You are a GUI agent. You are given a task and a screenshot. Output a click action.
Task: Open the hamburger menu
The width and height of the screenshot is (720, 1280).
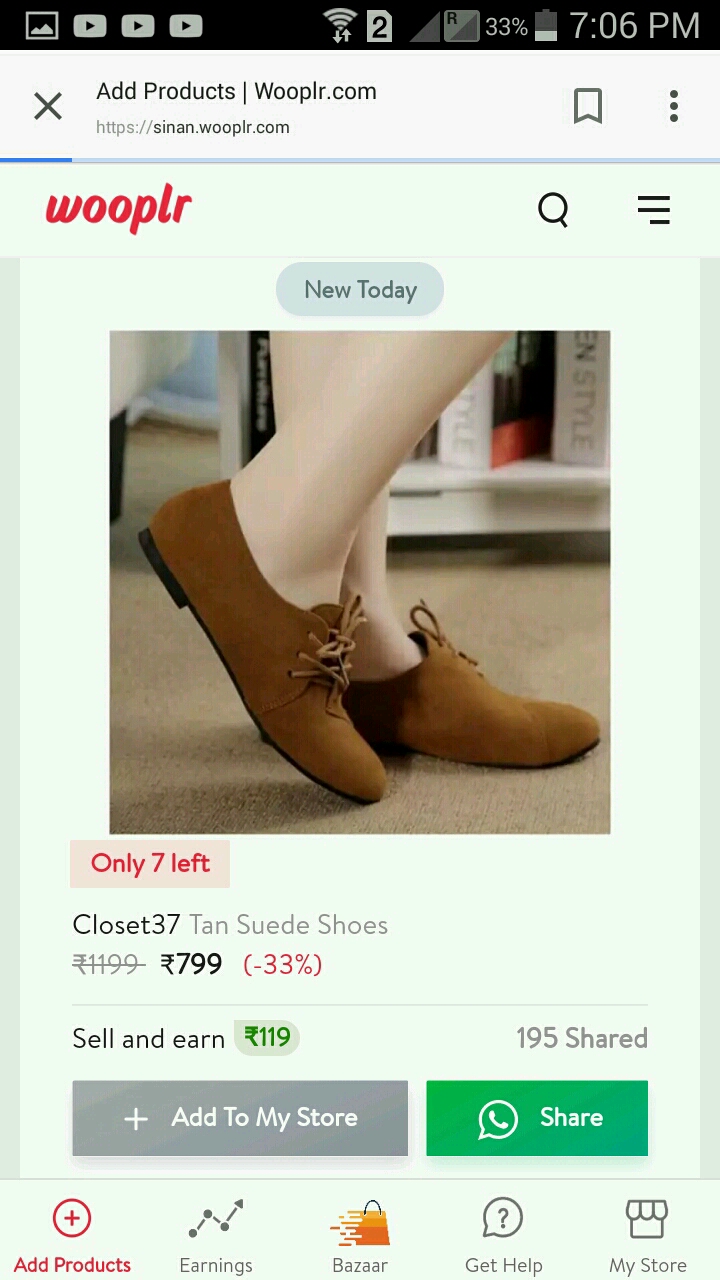(x=653, y=210)
